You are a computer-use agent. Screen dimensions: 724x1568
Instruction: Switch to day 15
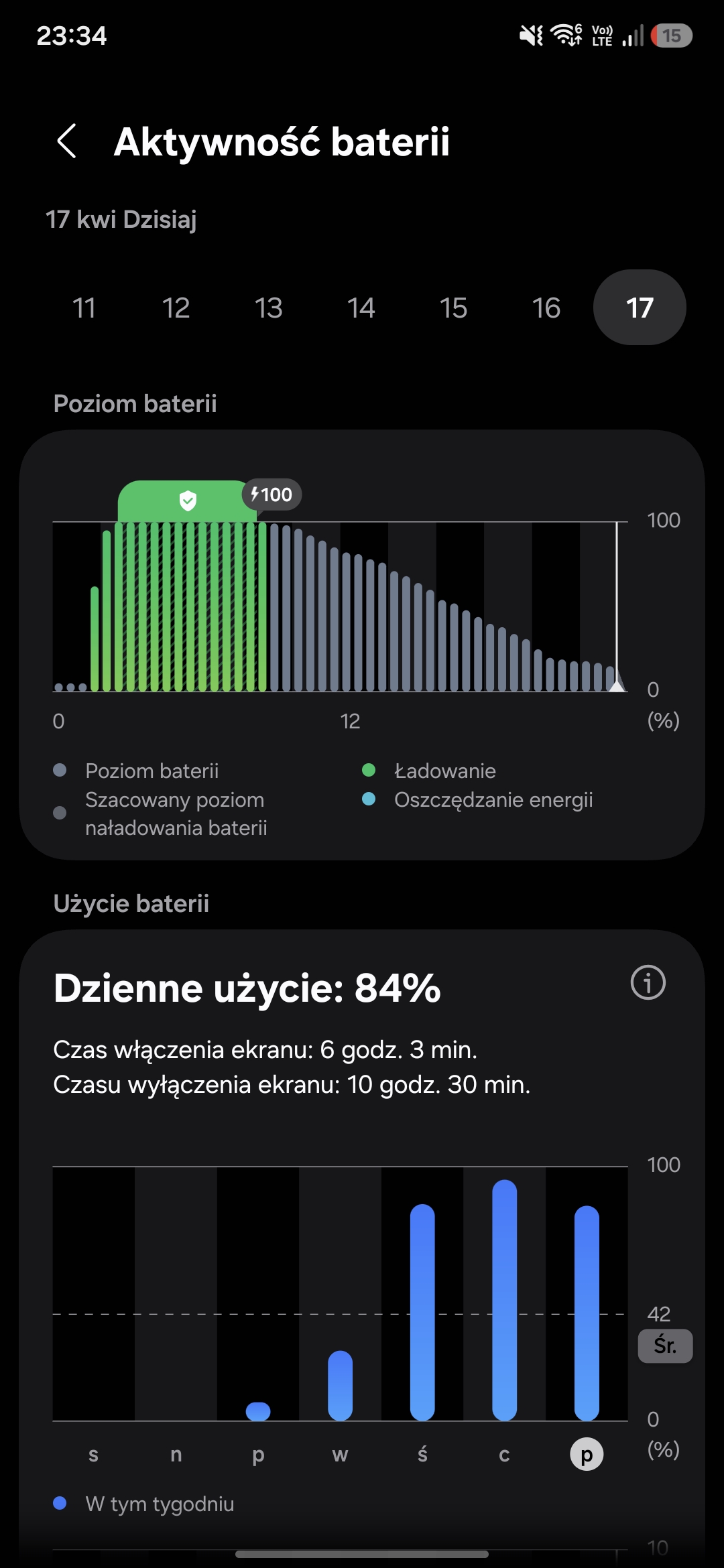(x=454, y=308)
